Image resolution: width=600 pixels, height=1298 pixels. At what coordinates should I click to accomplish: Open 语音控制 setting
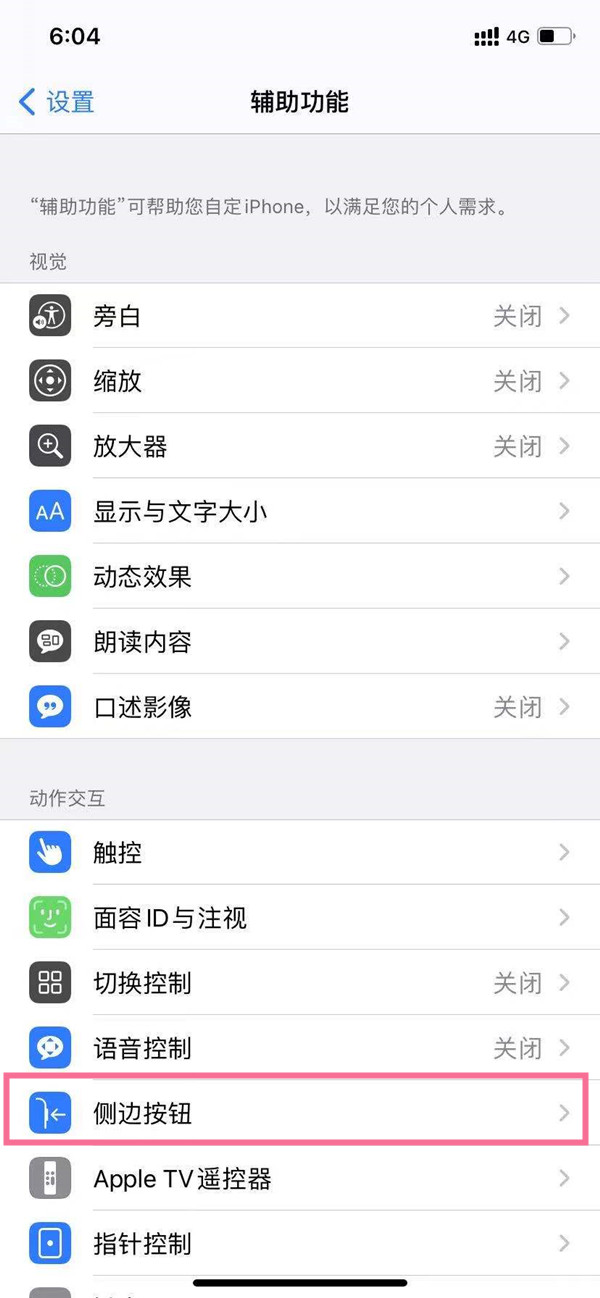(300, 1048)
